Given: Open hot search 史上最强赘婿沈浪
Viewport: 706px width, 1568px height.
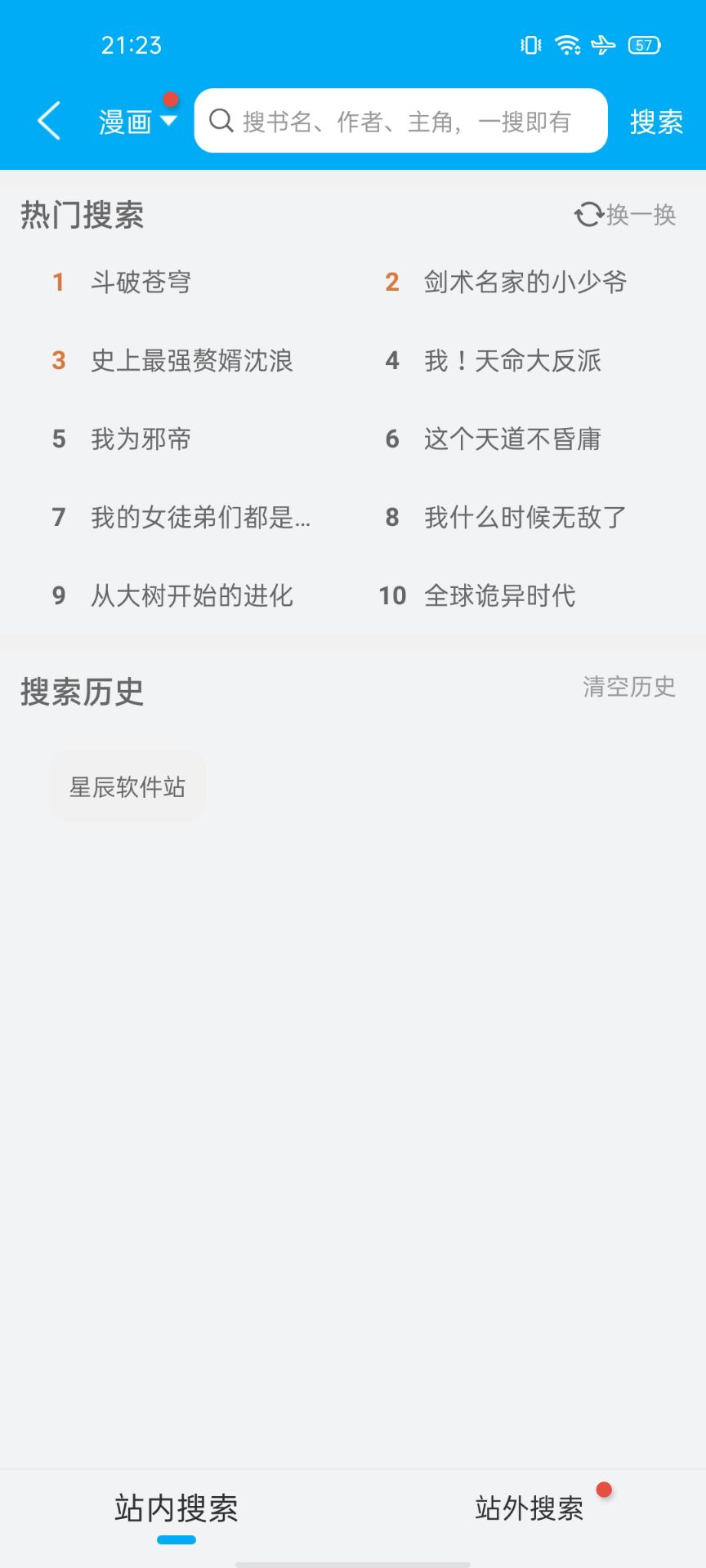Looking at the screenshot, I should (191, 361).
